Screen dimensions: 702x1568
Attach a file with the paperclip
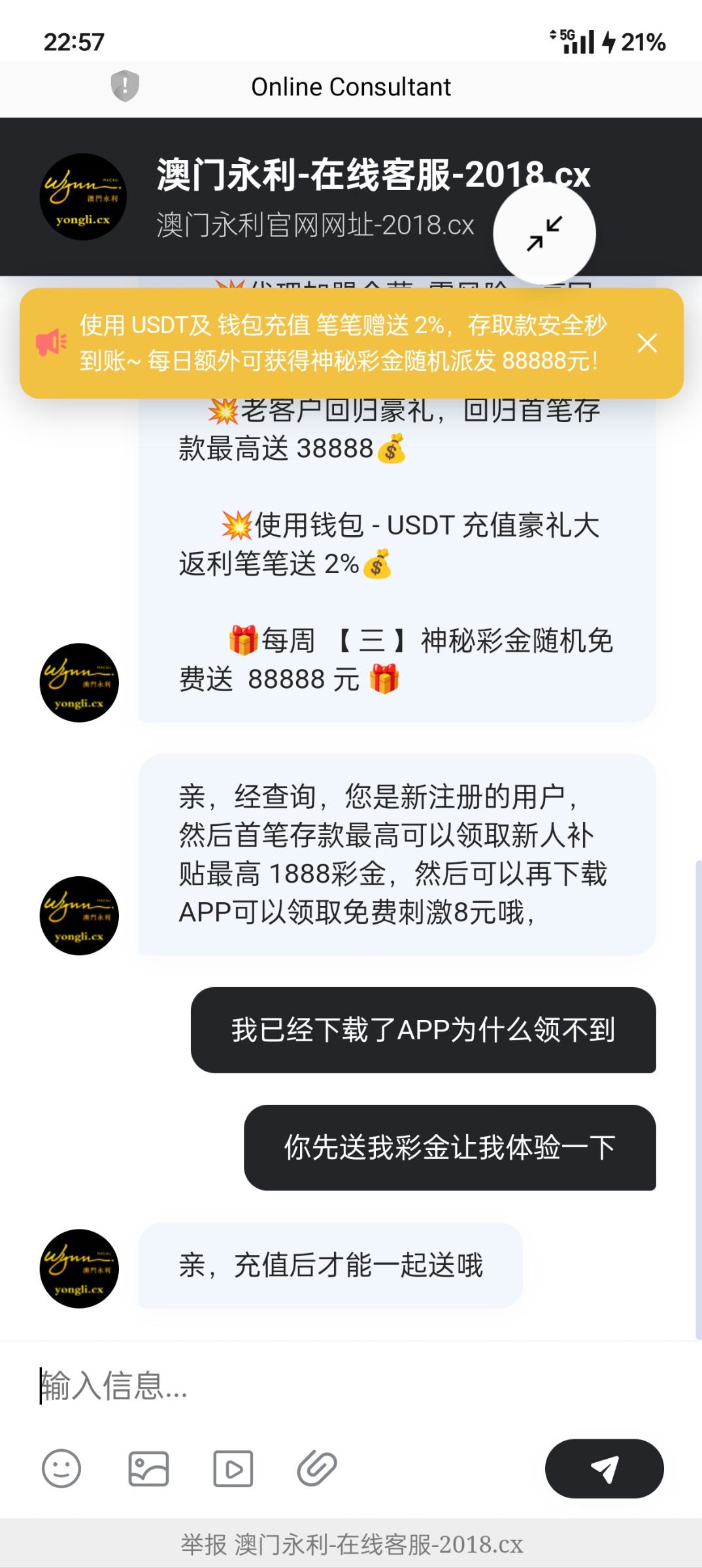pyautogui.click(x=317, y=1469)
